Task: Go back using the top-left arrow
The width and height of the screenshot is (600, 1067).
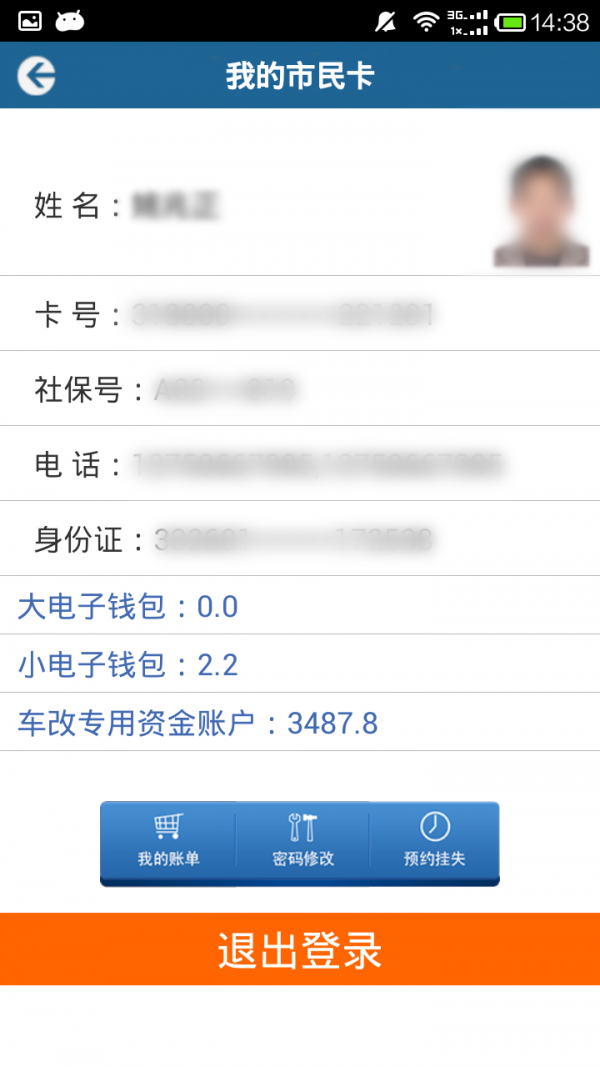Action: 36,76
